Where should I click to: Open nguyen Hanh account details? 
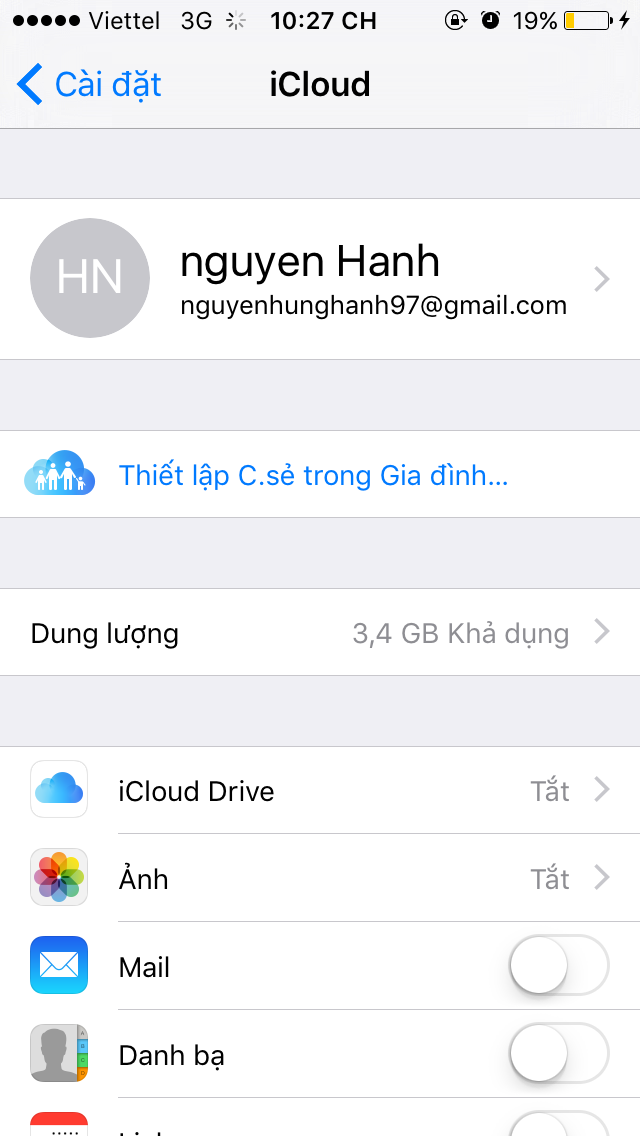tap(320, 279)
